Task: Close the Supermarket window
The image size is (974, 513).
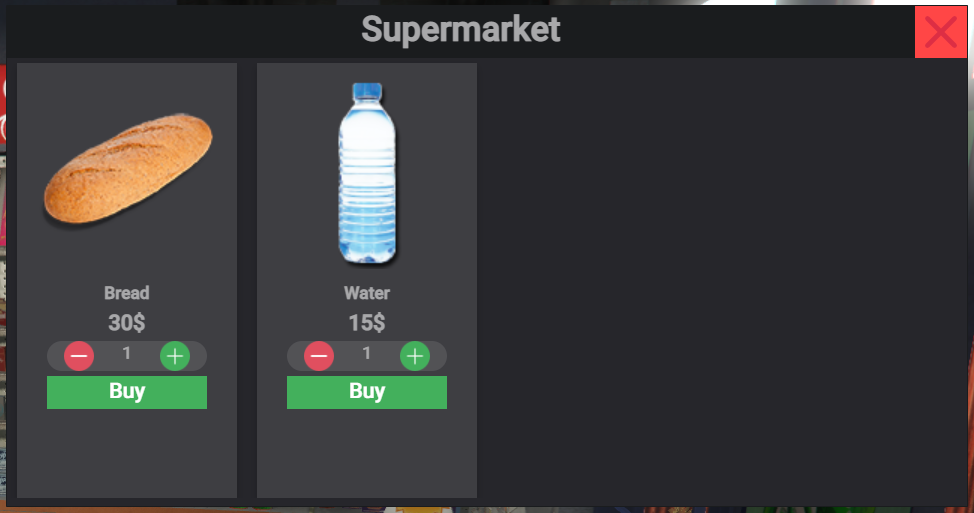Action: (940, 32)
